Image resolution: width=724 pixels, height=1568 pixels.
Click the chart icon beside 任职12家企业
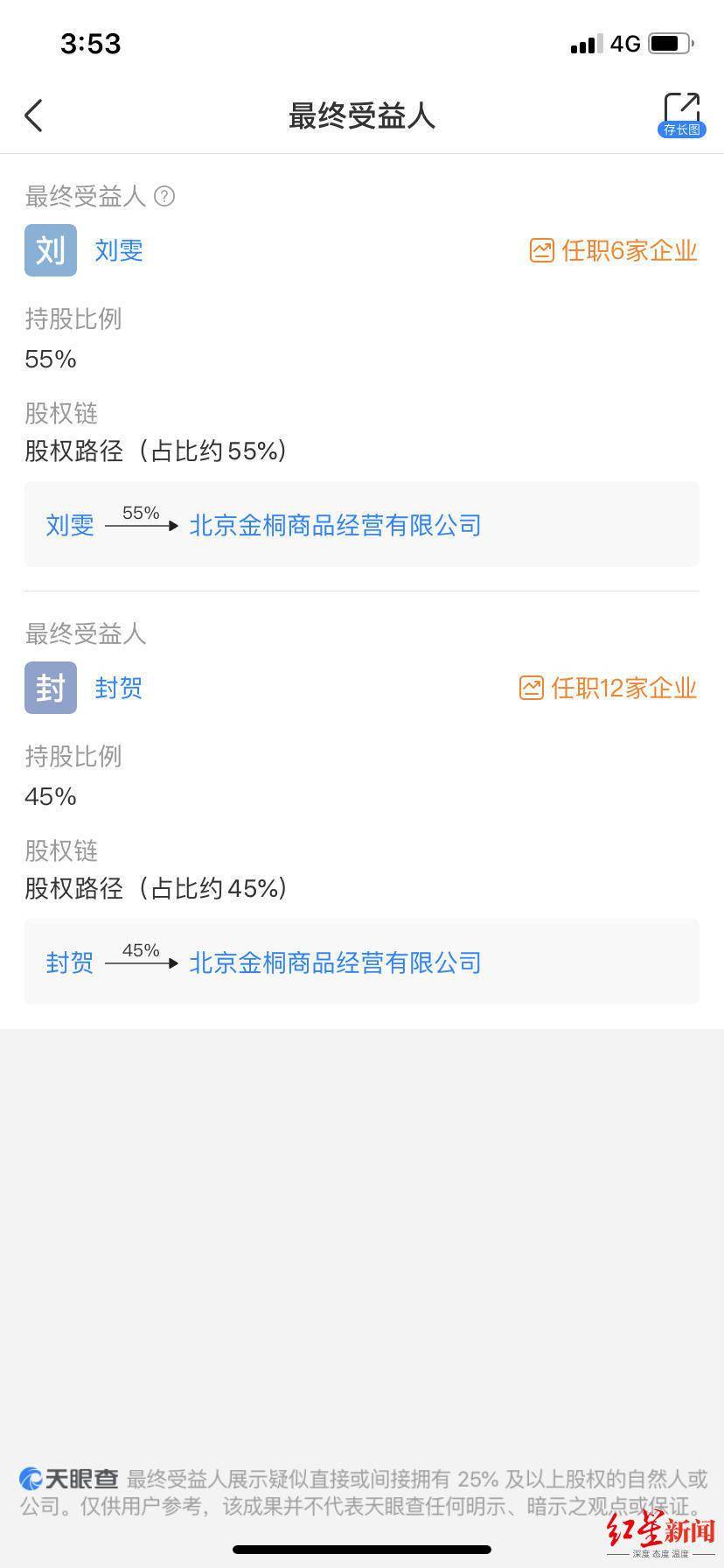click(x=533, y=688)
